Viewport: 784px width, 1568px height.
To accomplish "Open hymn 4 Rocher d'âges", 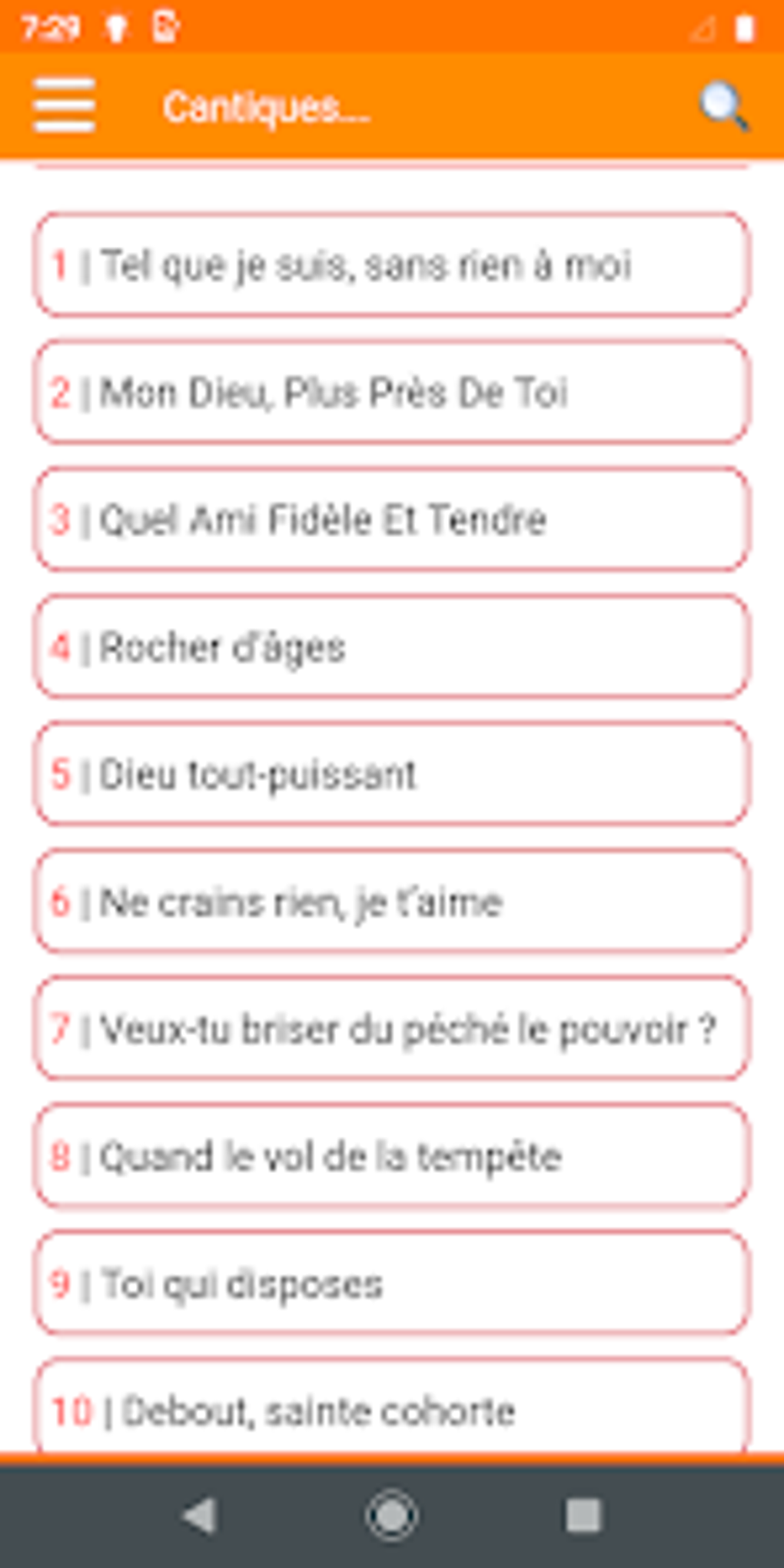I will (391, 647).
